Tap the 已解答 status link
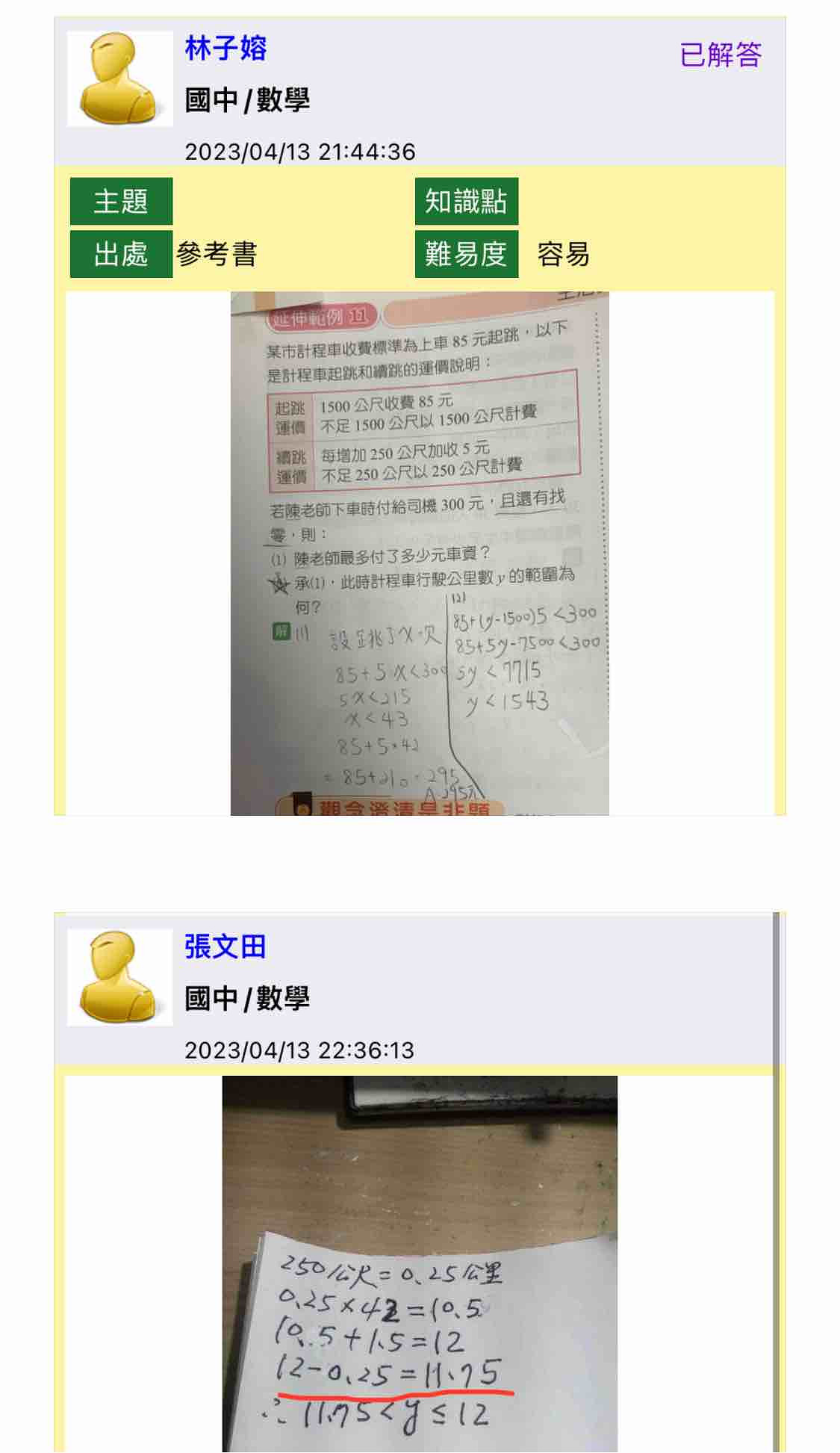This screenshot has height=1453, width=840. click(x=720, y=55)
